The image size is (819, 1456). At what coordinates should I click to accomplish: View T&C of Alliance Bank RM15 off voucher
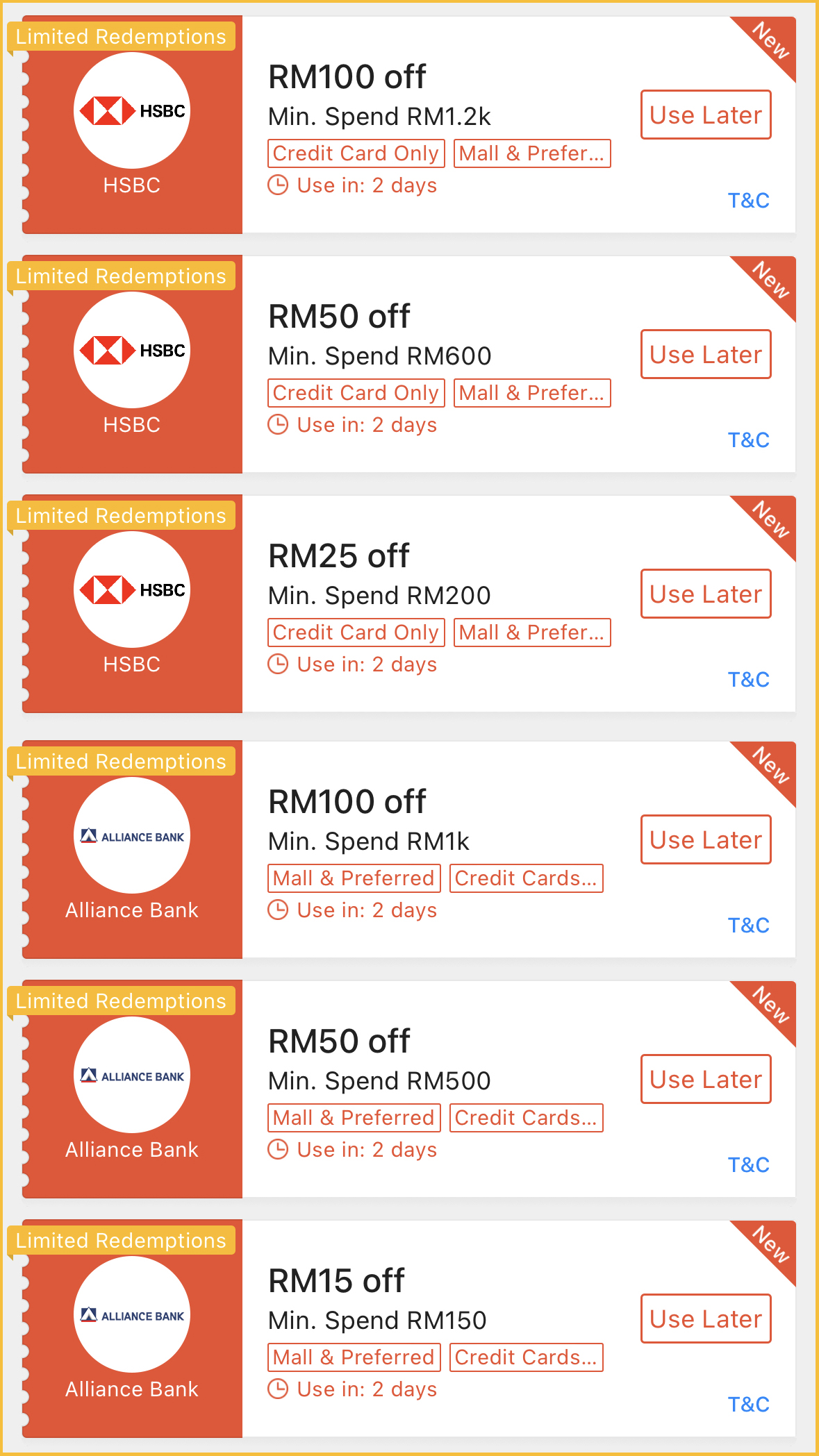click(748, 1405)
